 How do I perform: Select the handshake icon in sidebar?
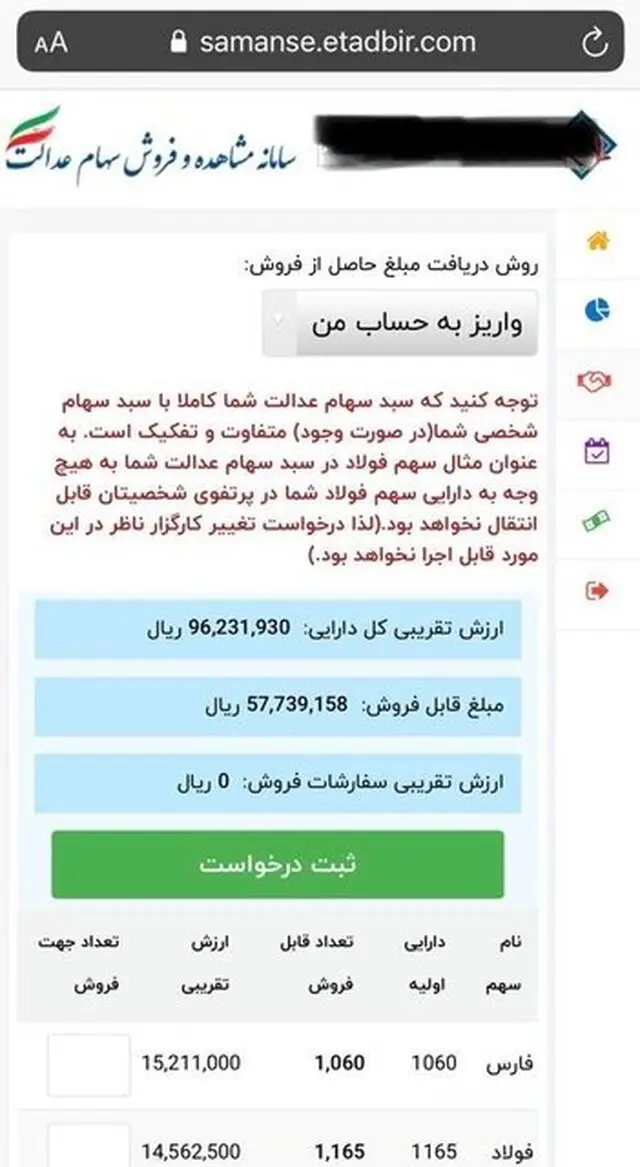click(x=595, y=382)
